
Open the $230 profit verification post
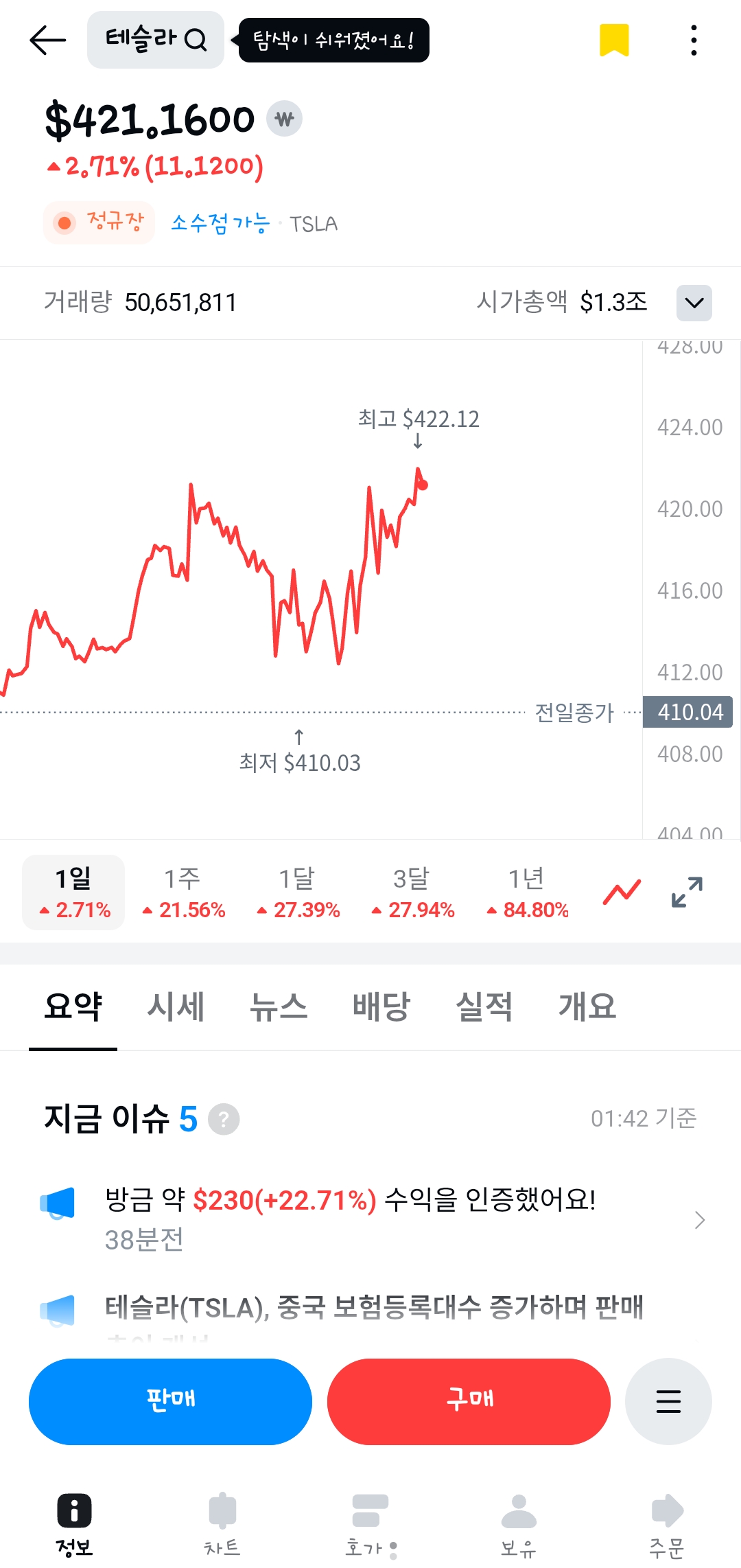click(x=370, y=1219)
